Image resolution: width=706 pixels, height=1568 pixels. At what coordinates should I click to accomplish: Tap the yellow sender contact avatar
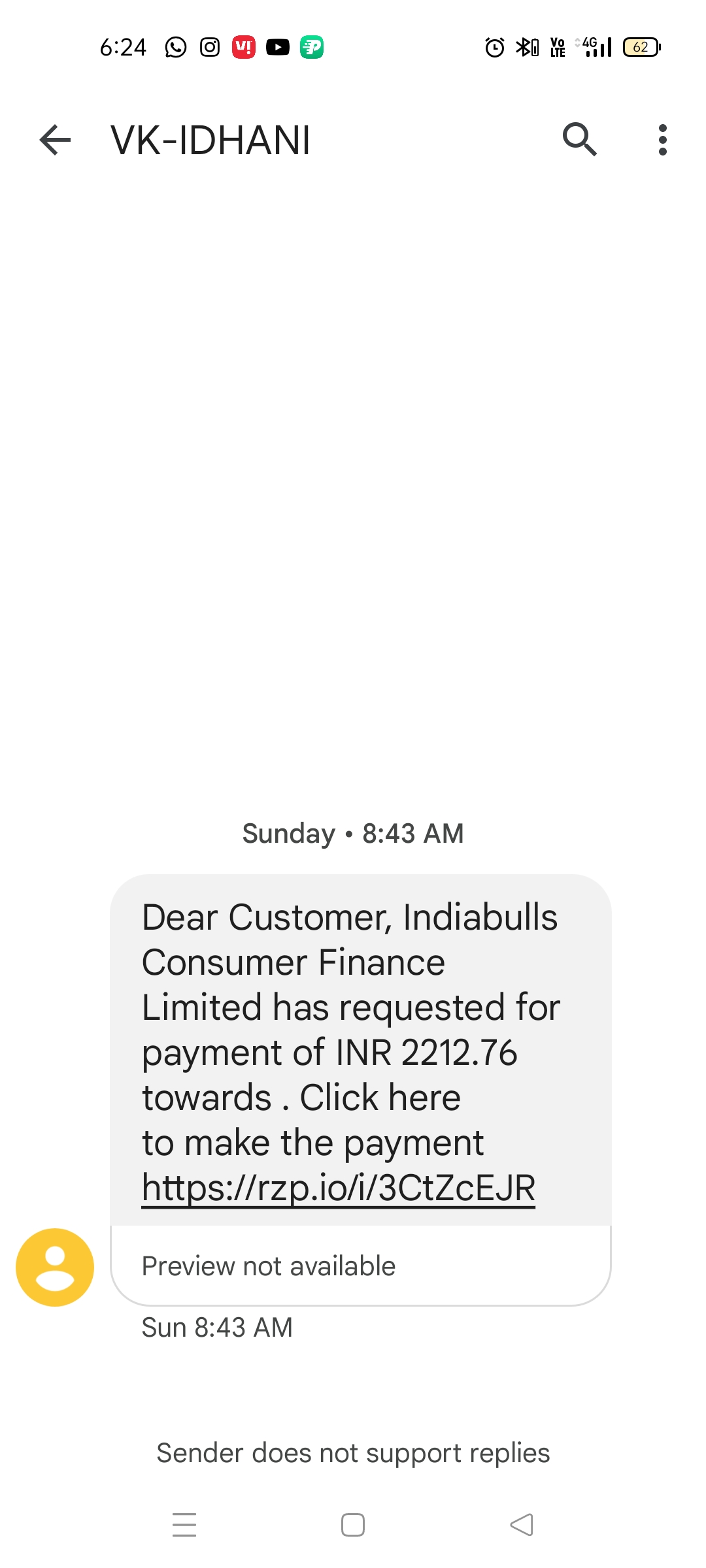[55, 1267]
